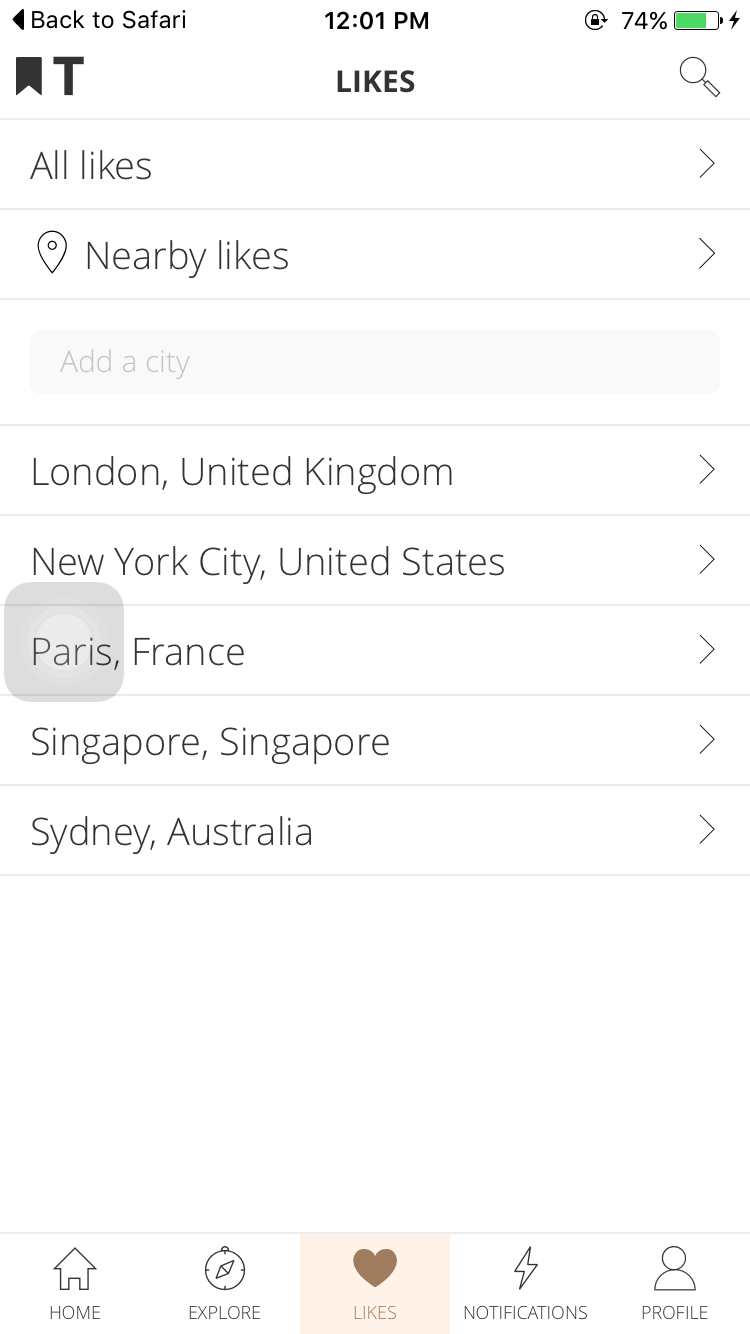The width and height of the screenshot is (750, 1334).
Task: Open London, United Kingdom likes
Action: (375, 471)
